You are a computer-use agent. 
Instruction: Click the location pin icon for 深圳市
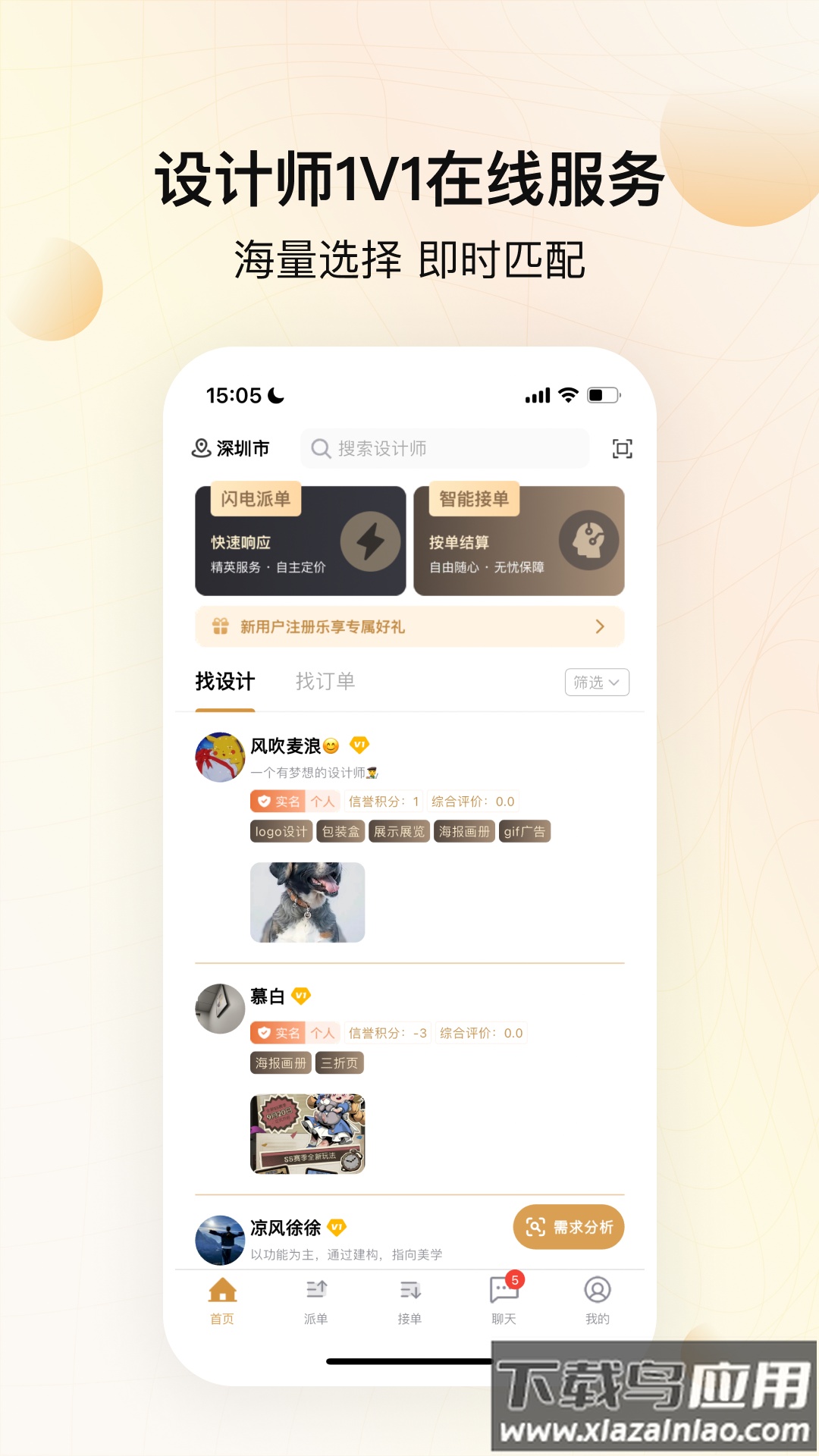point(201,448)
